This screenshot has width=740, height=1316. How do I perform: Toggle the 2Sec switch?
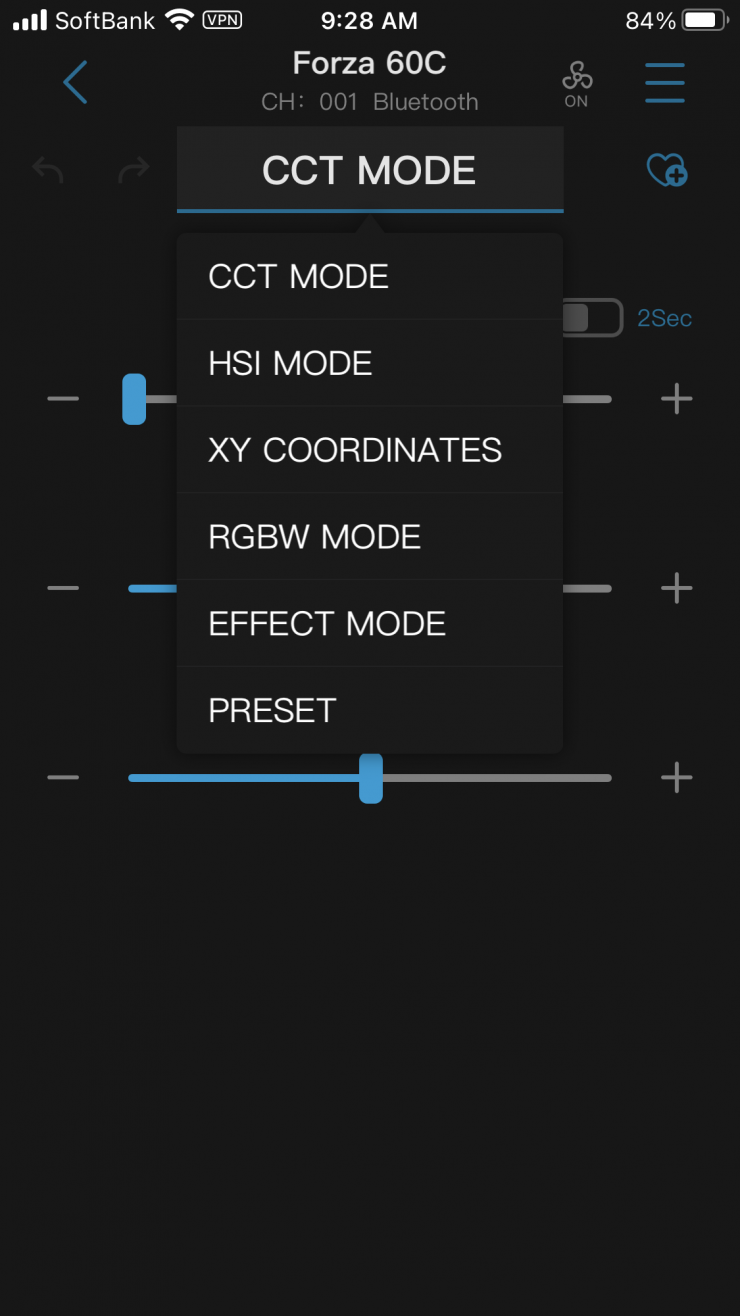click(x=591, y=318)
